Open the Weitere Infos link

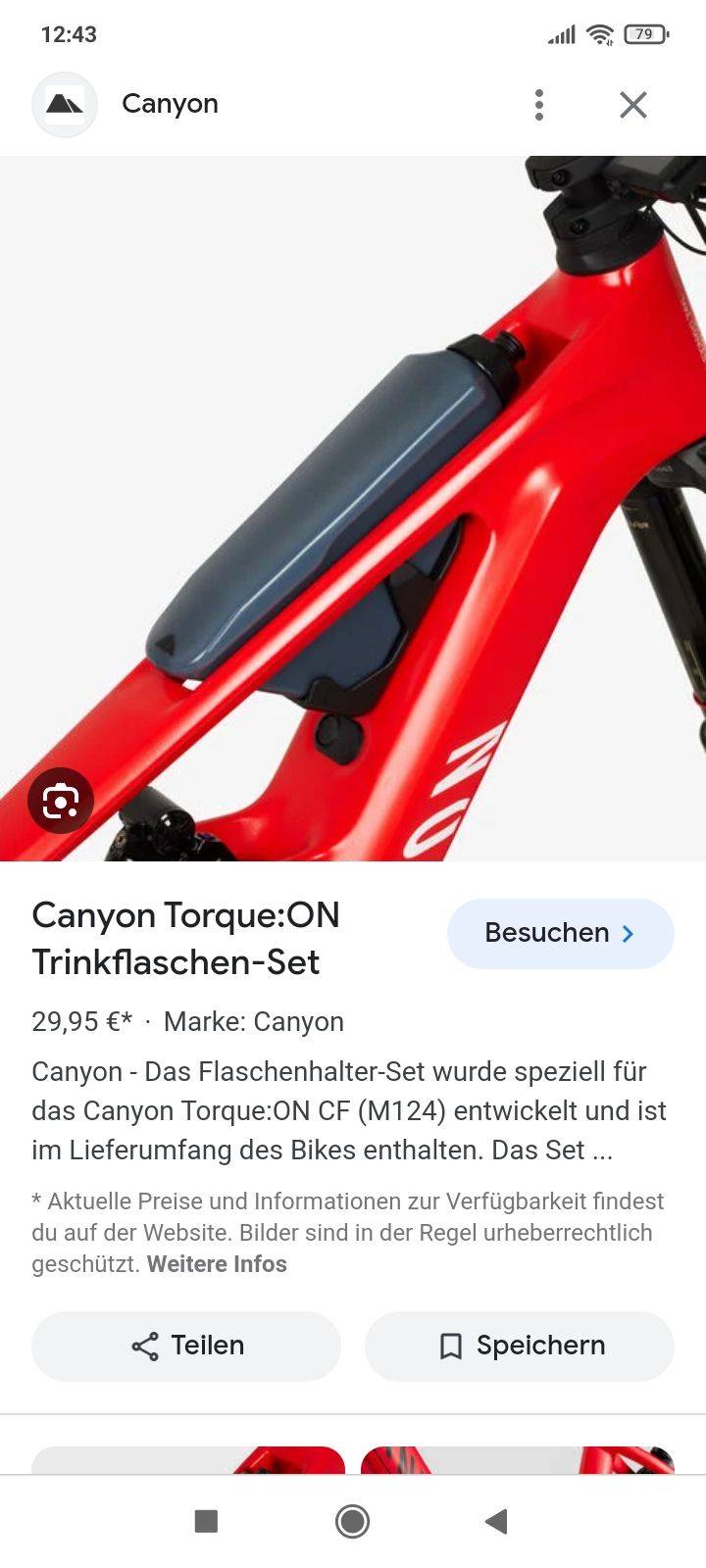217,1264
